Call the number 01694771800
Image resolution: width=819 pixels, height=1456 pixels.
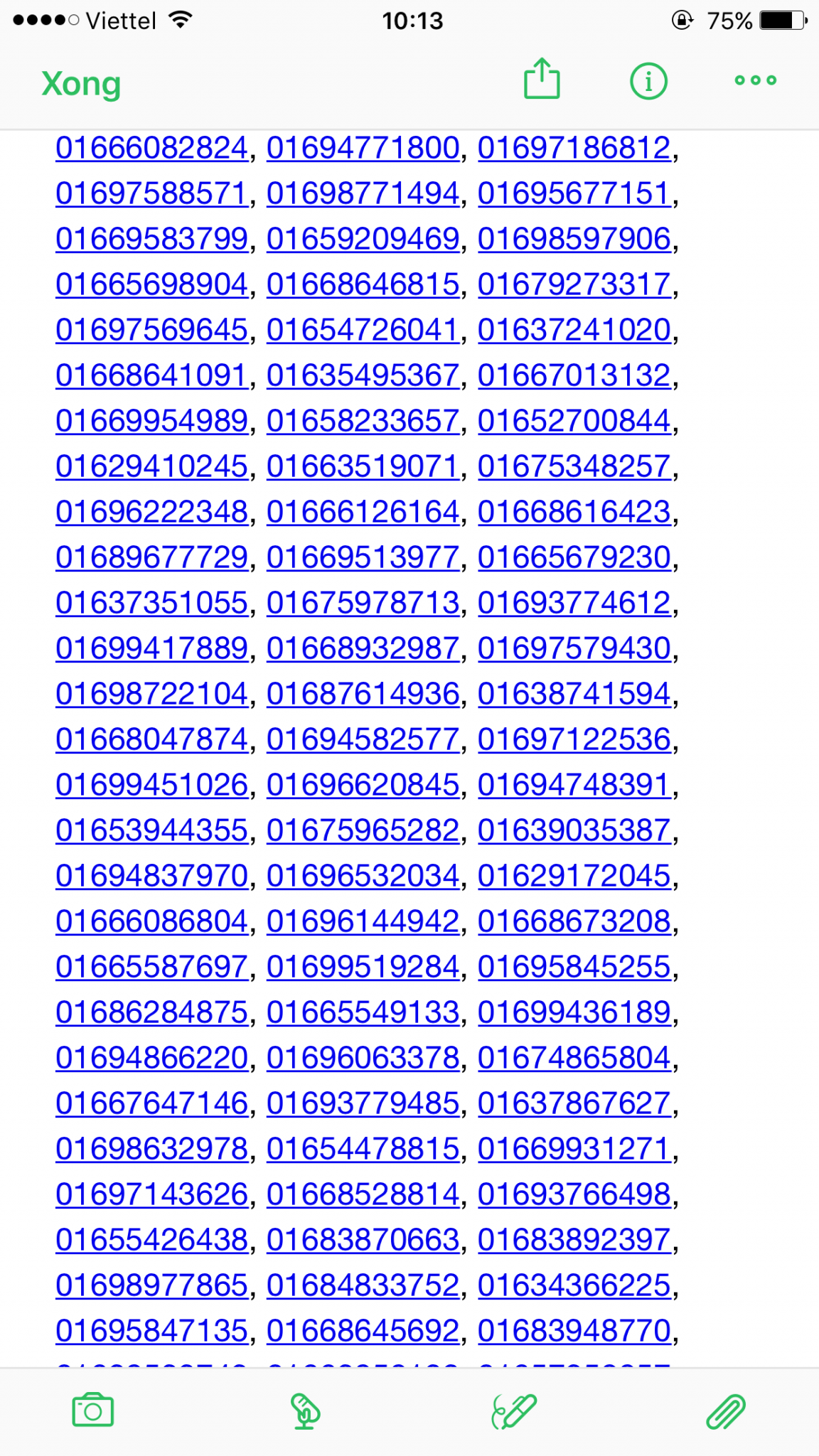pos(363,148)
